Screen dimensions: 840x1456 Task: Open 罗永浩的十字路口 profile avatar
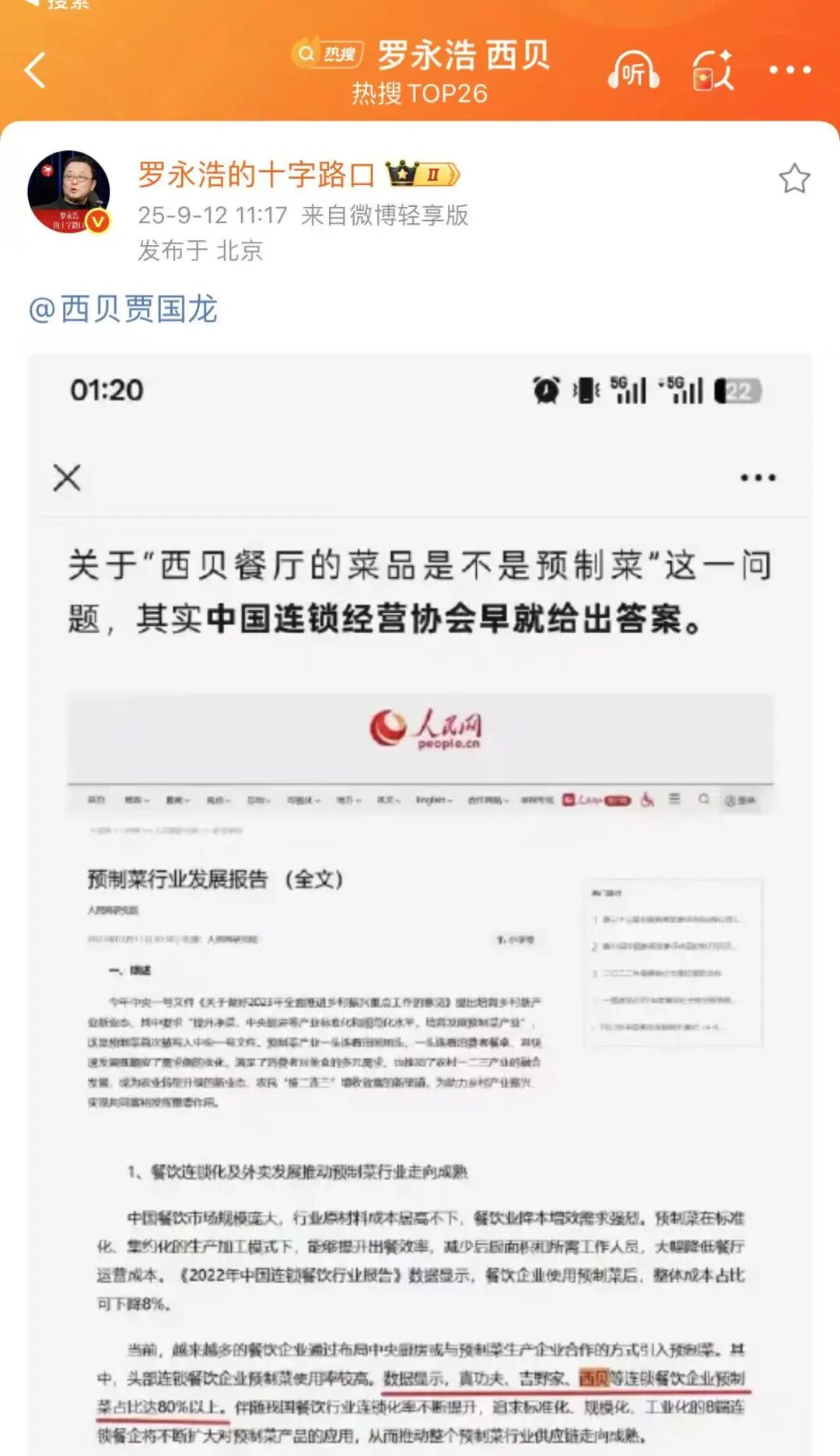pos(68,191)
